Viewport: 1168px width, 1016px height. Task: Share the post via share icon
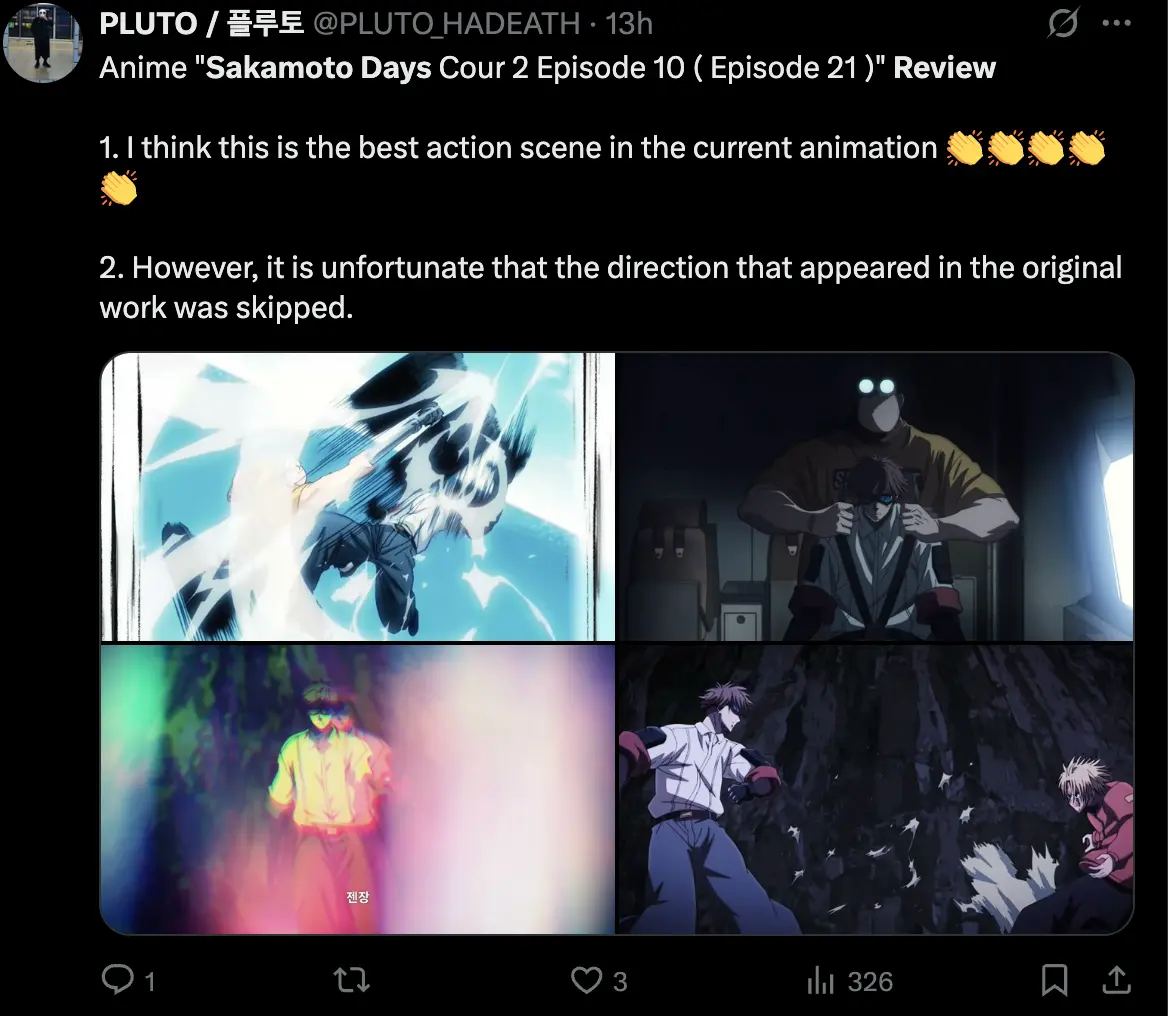click(x=1116, y=979)
